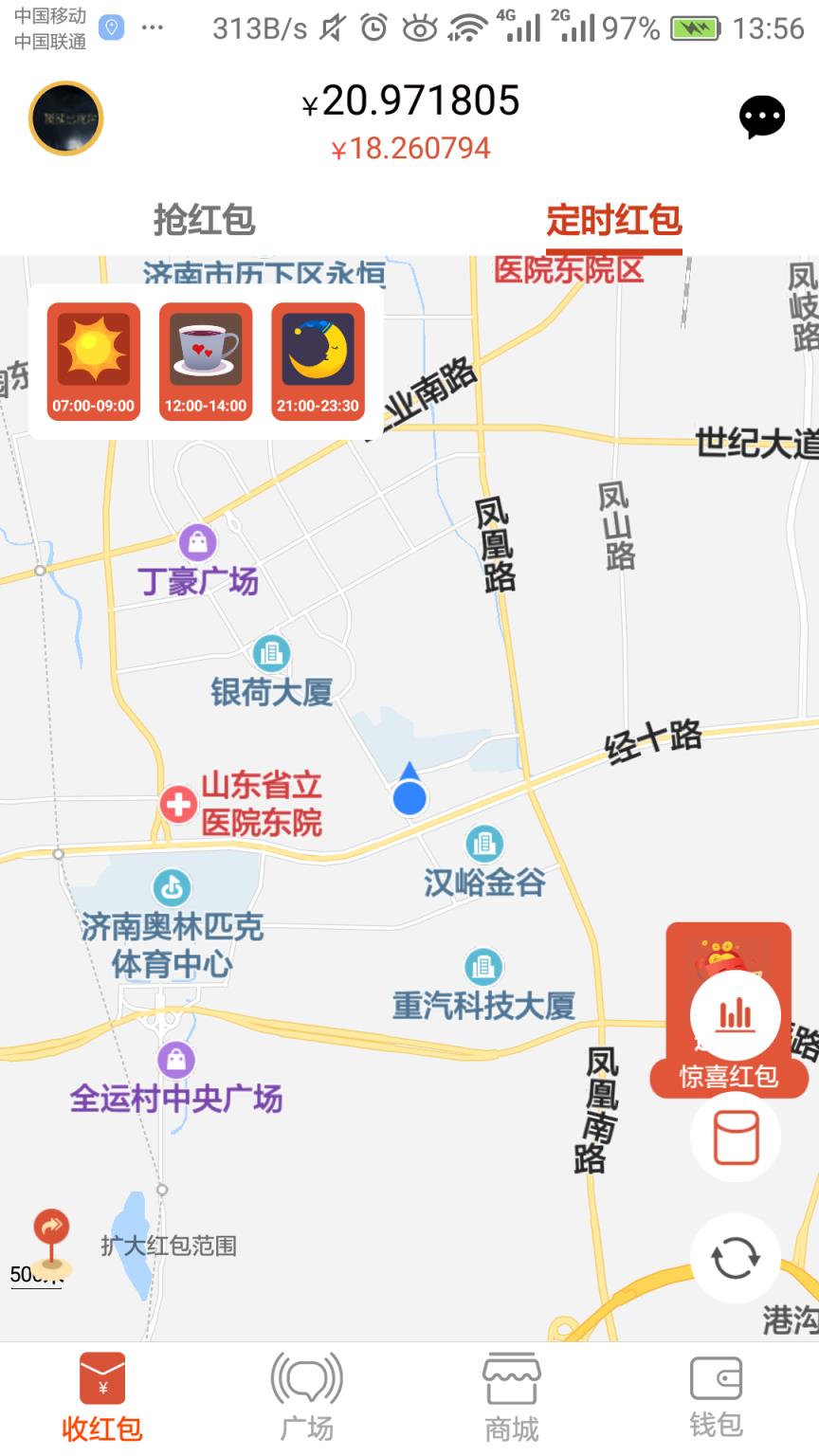819x1456 pixels.
Task: Select the 济南奥林匹克体育中心 stadium marker
Action: coord(171,889)
